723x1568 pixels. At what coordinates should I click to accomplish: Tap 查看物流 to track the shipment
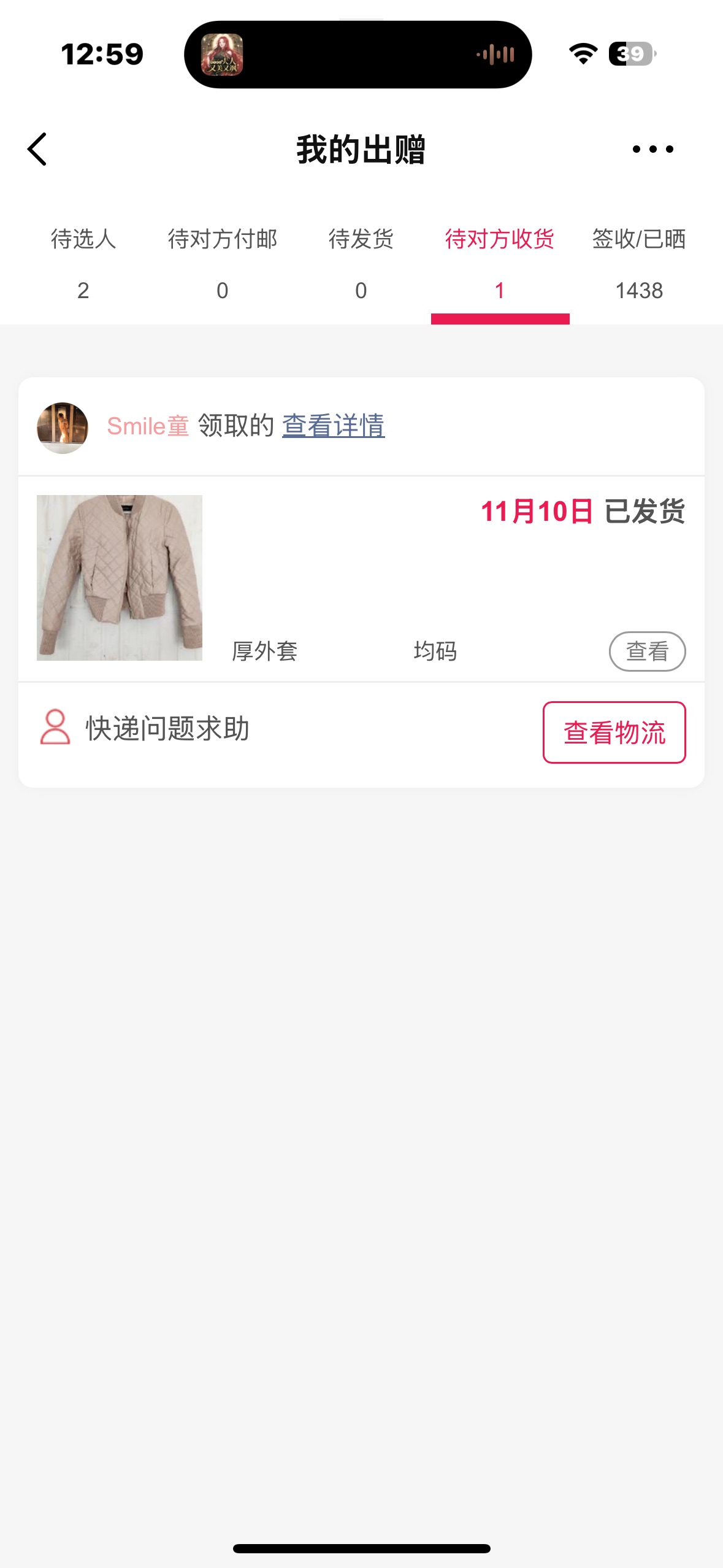(x=614, y=732)
